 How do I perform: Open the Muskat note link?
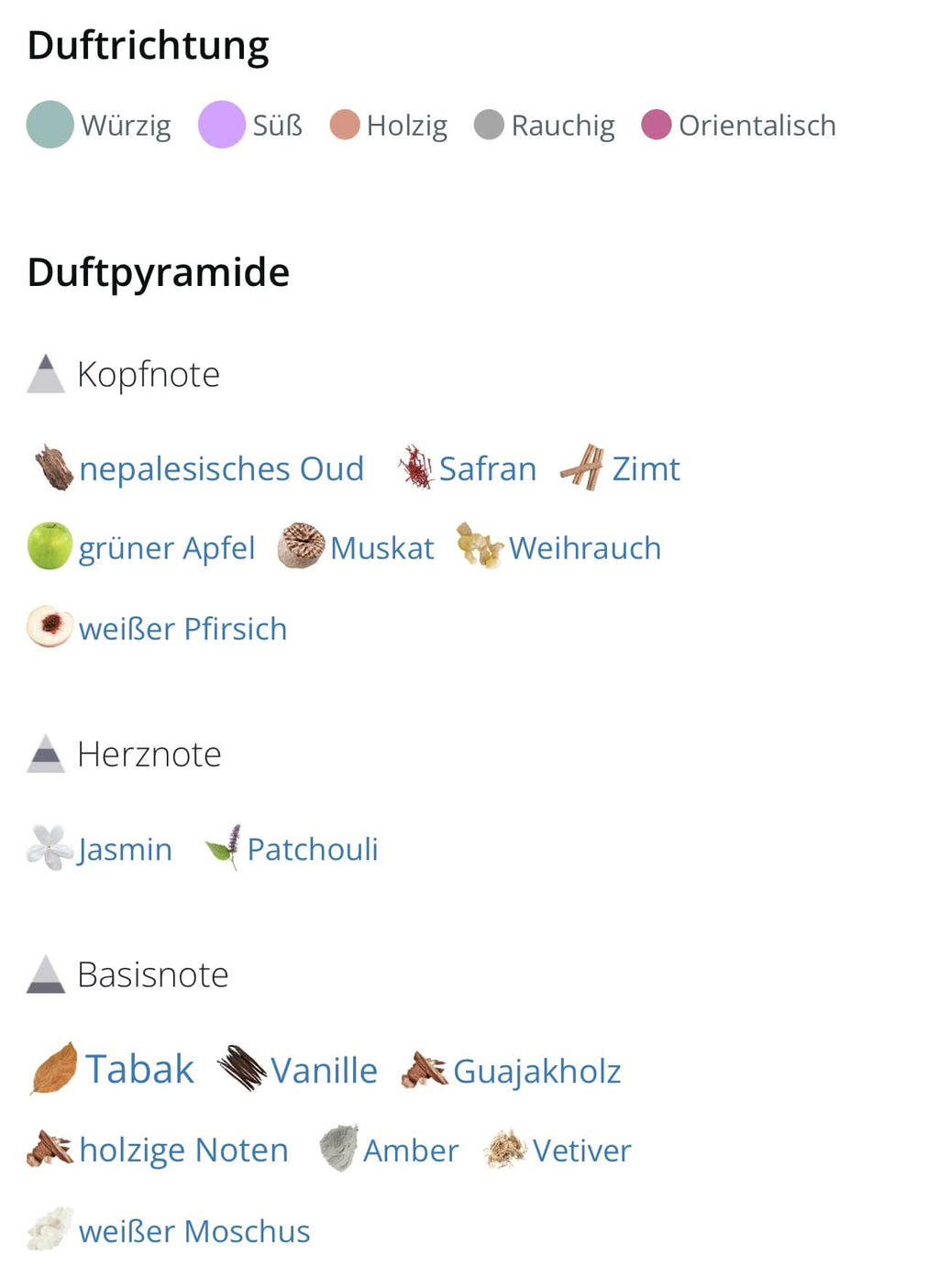(x=381, y=548)
